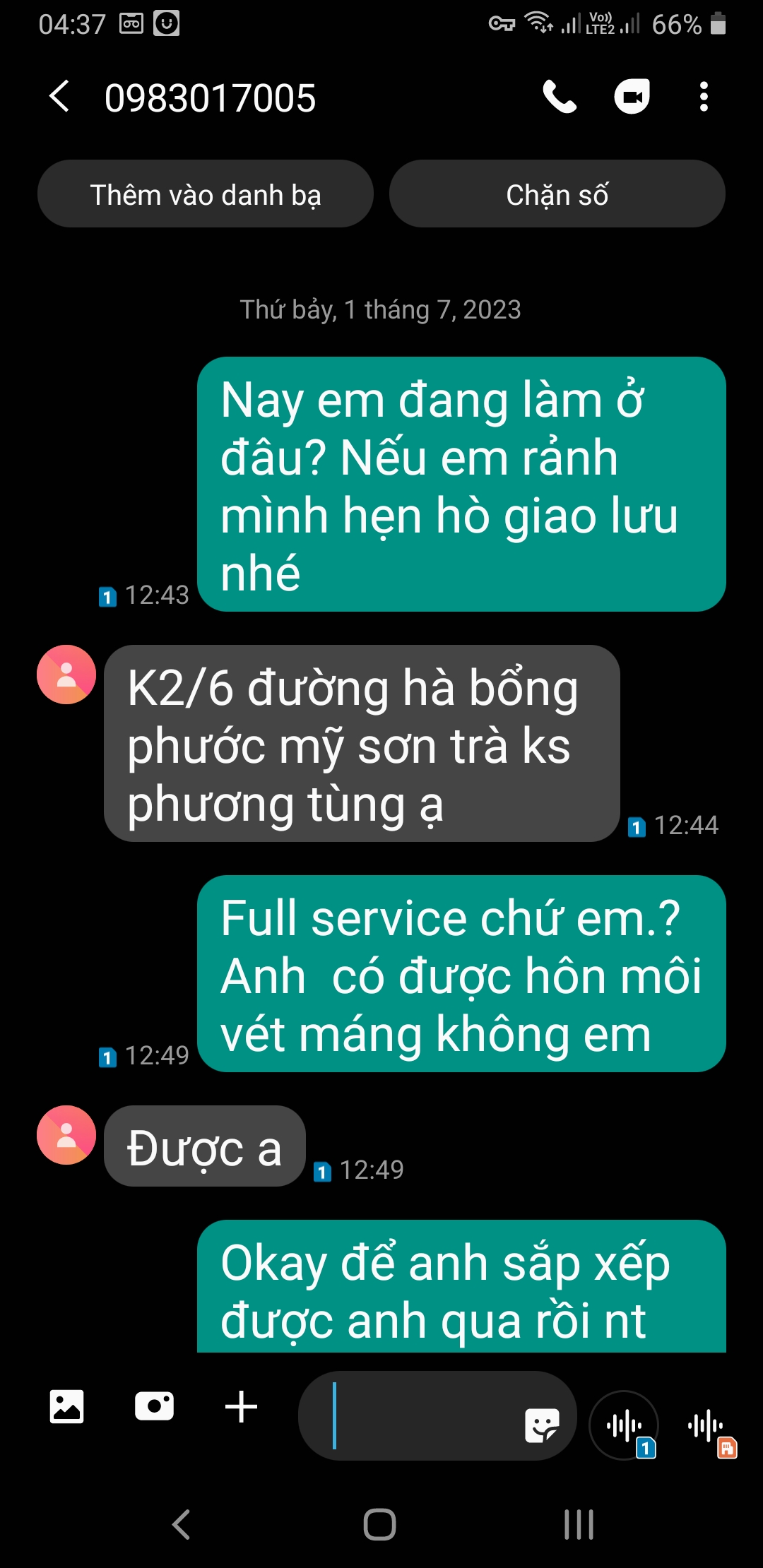Open the sticker picker in message field
Screen dimensions: 763x1568
(x=542, y=1425)
